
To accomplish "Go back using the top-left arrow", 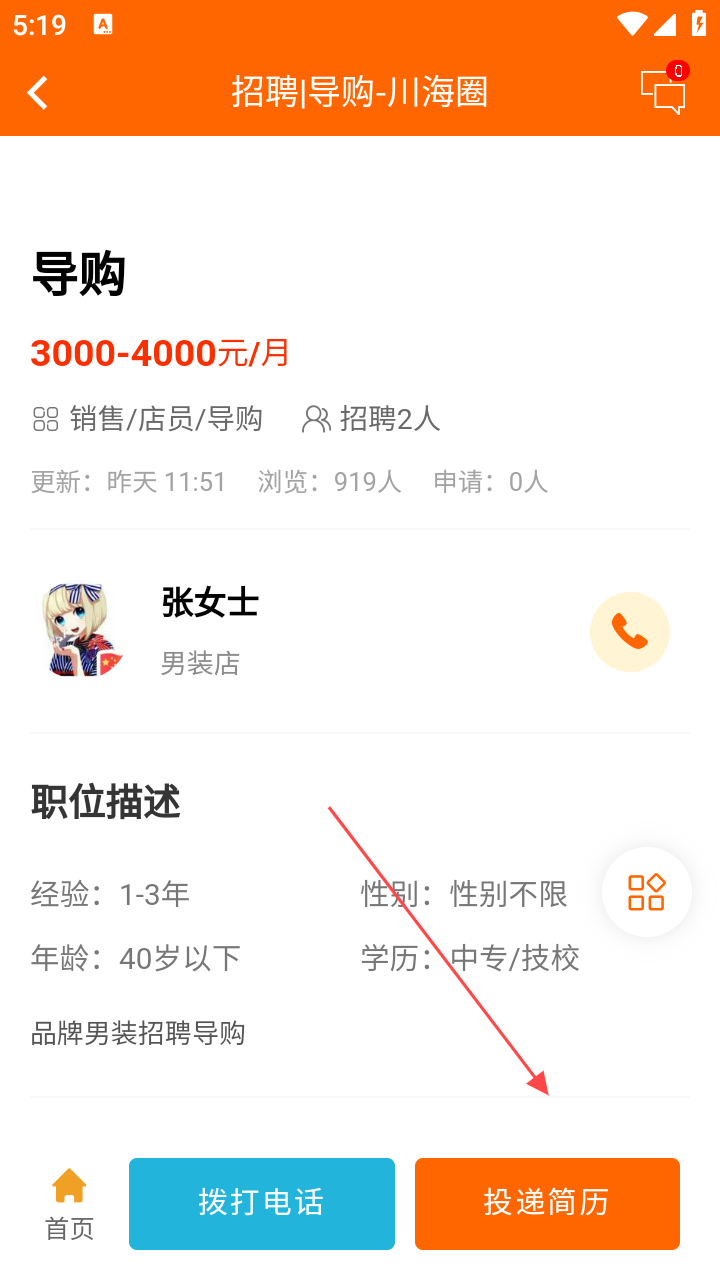I will tap(38, 93).
